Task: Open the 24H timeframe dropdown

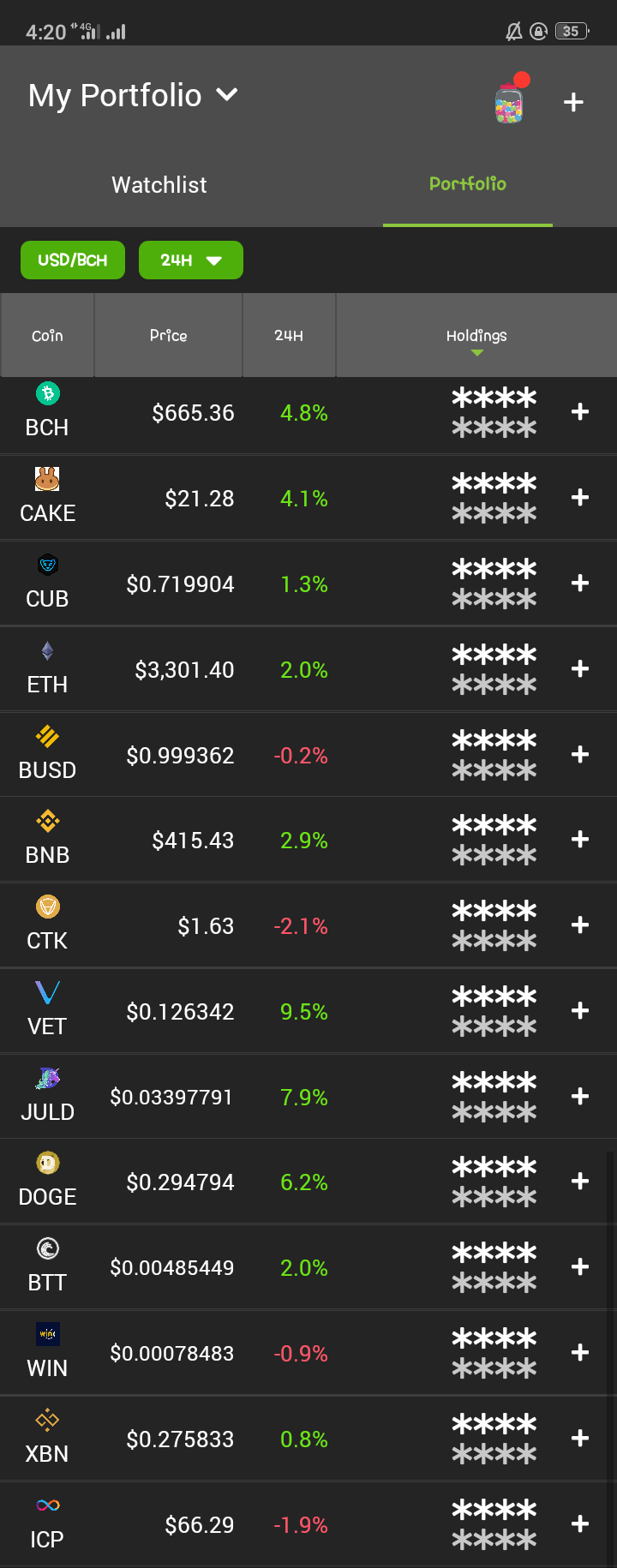Action: [191, 260]
